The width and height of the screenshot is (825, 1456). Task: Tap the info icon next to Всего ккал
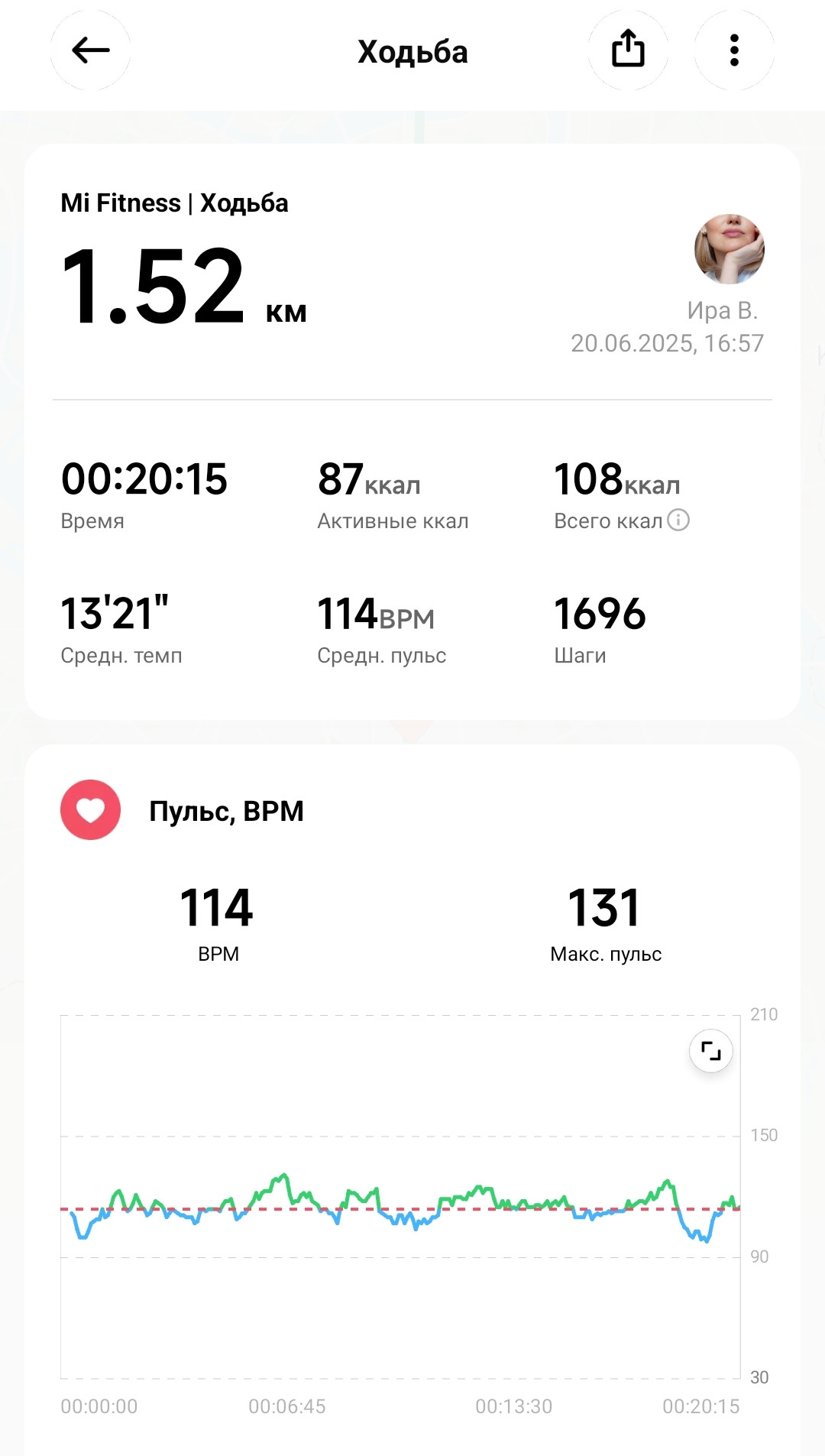tap(678, 520)
